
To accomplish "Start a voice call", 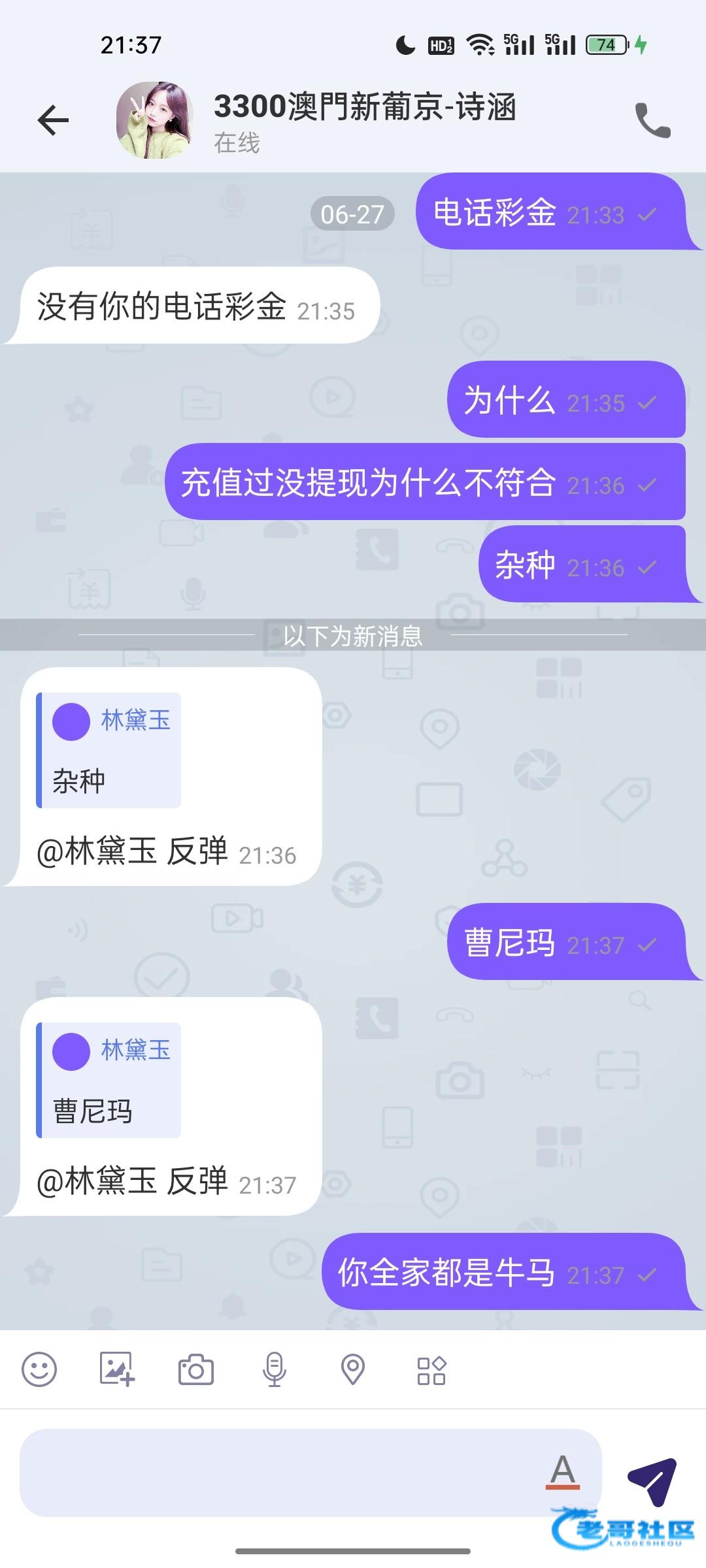I will click(x=652, y=120).
